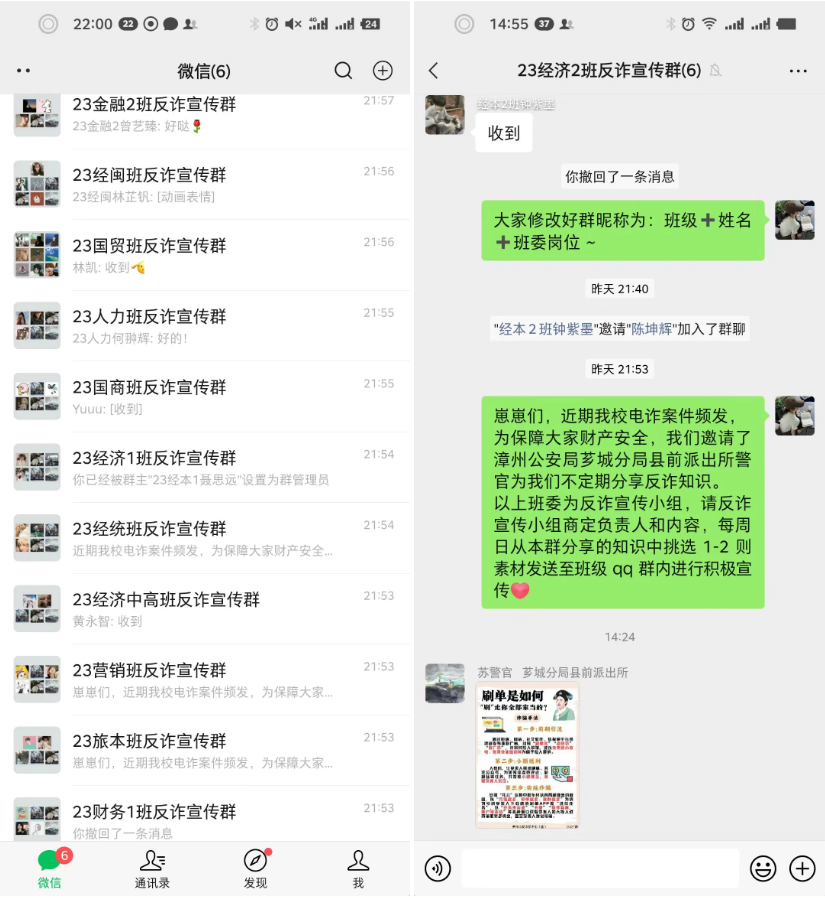View the anti-fraud poster sent by 苏警官

coord(527,757)
